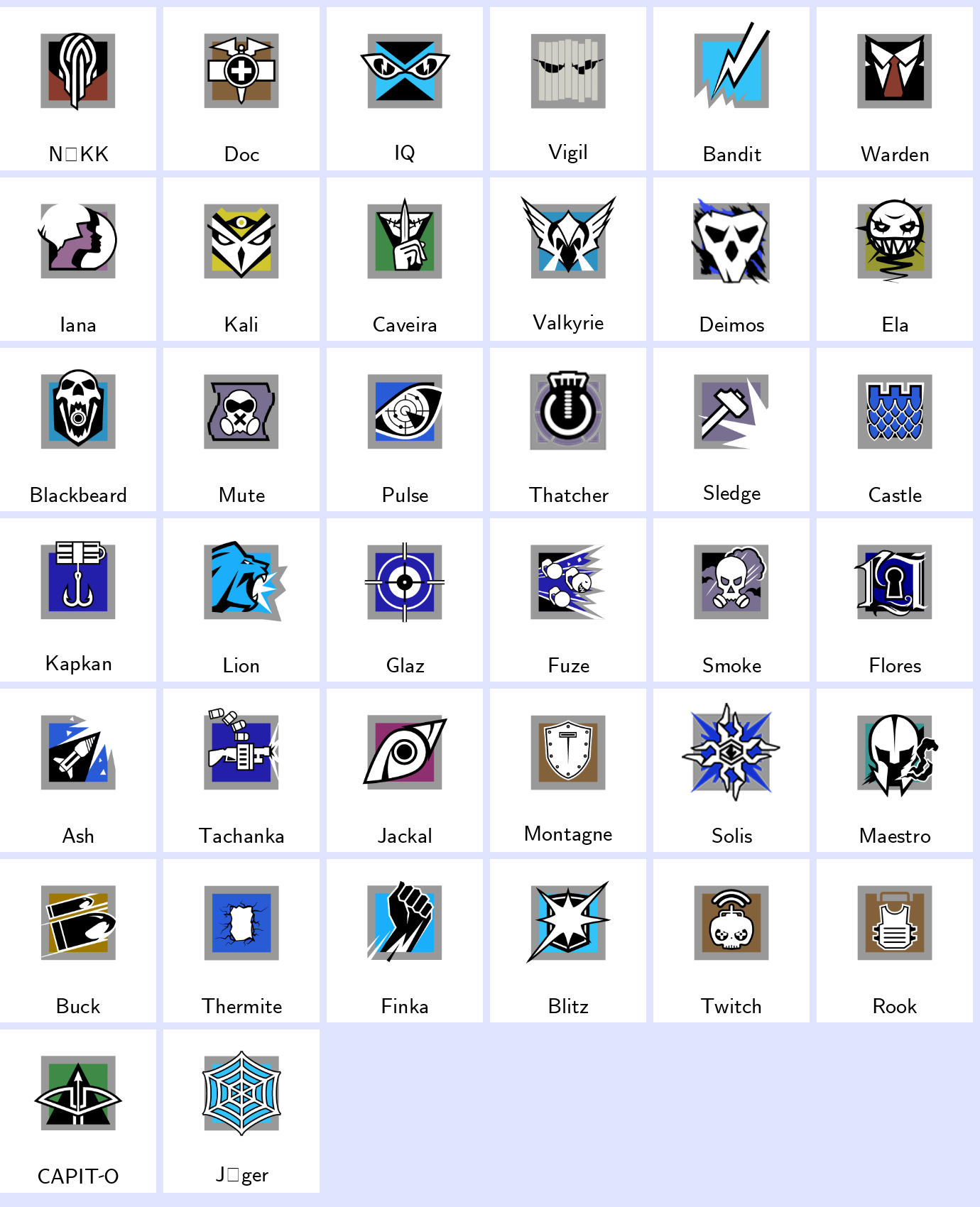Open the Blackbeard tile
The image size is (980, 1207).
[x=78, y=430]
